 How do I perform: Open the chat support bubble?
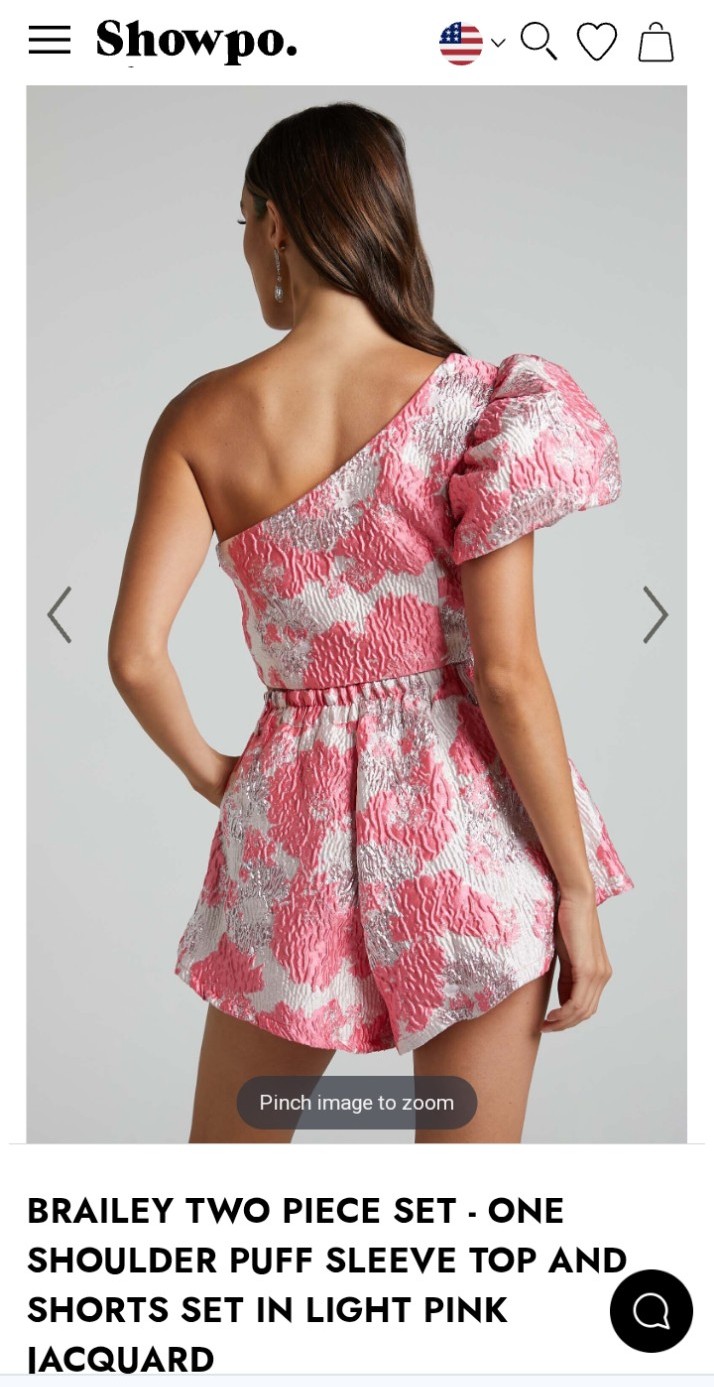pyautogui.click(x=651, y=1311)
